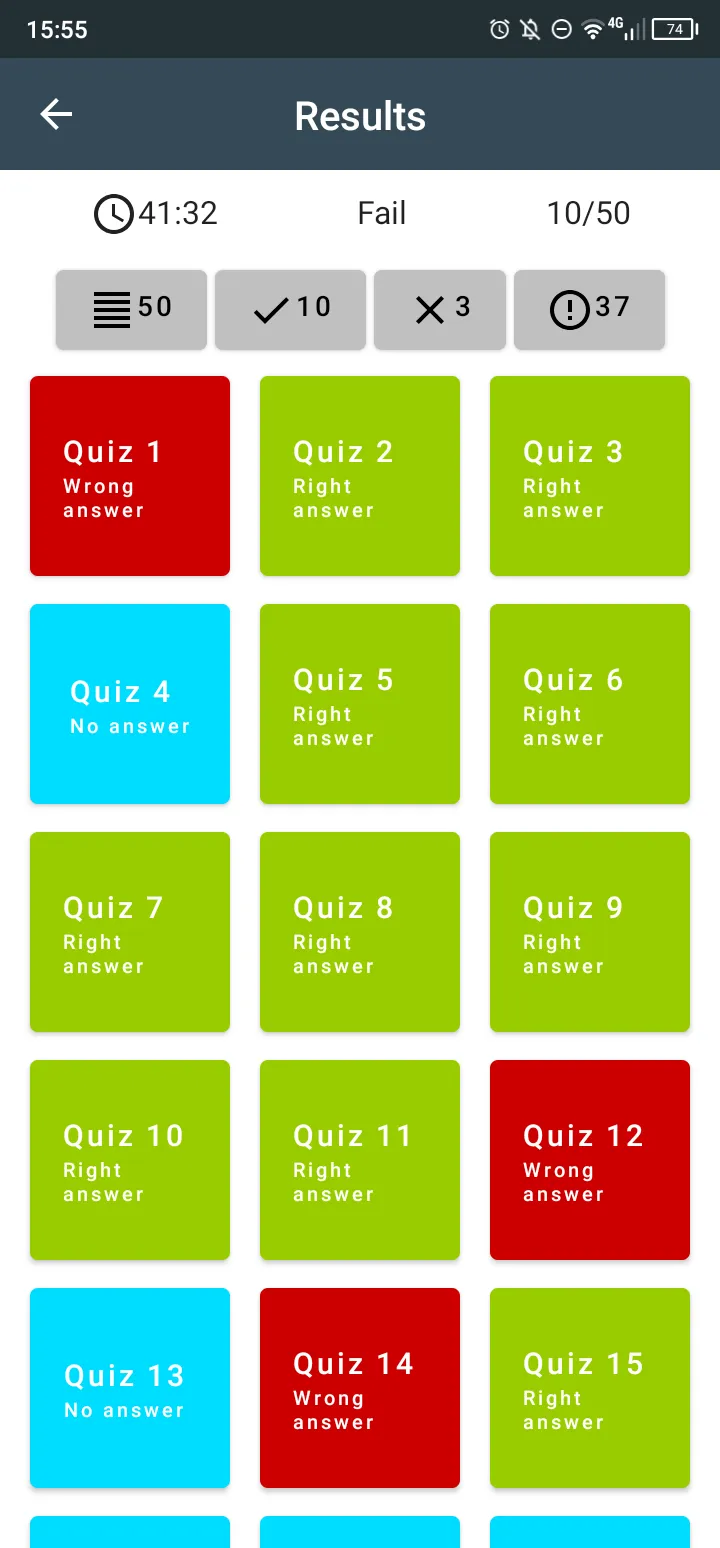
Task: Review Quiz 8 answer
Action: 360,932
